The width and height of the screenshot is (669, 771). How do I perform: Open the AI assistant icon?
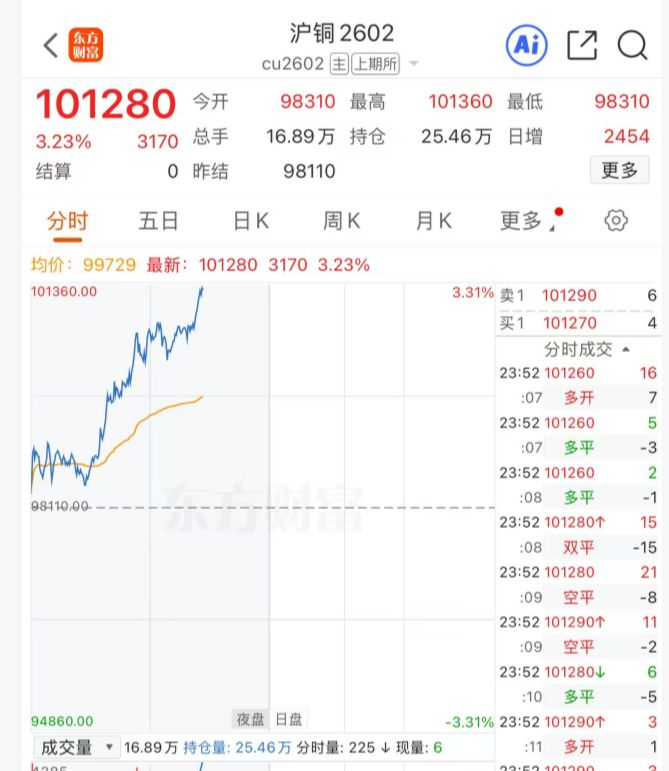(525, 45)
